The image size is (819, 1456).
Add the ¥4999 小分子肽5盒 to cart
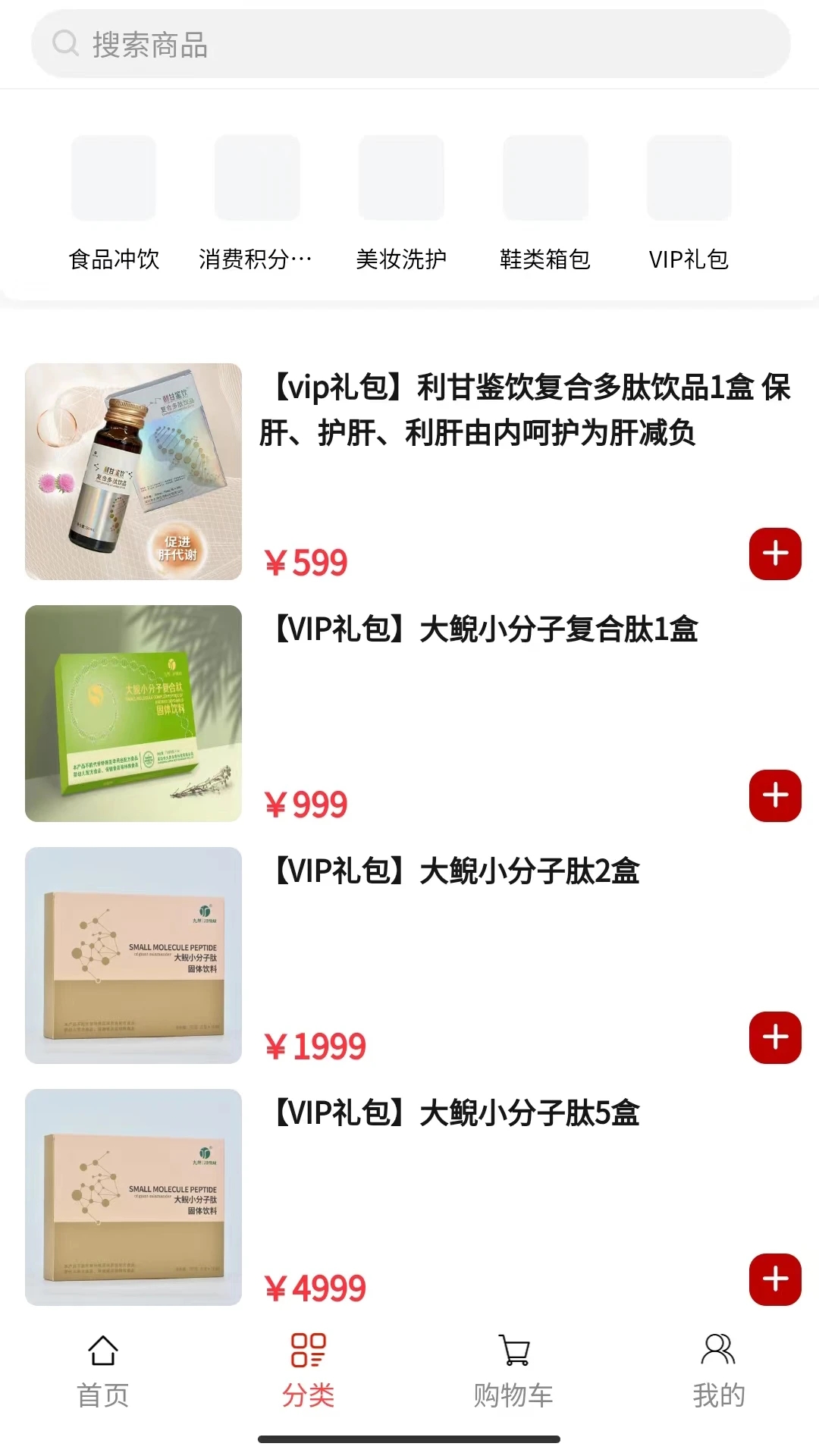click(x=774, y=1279)
